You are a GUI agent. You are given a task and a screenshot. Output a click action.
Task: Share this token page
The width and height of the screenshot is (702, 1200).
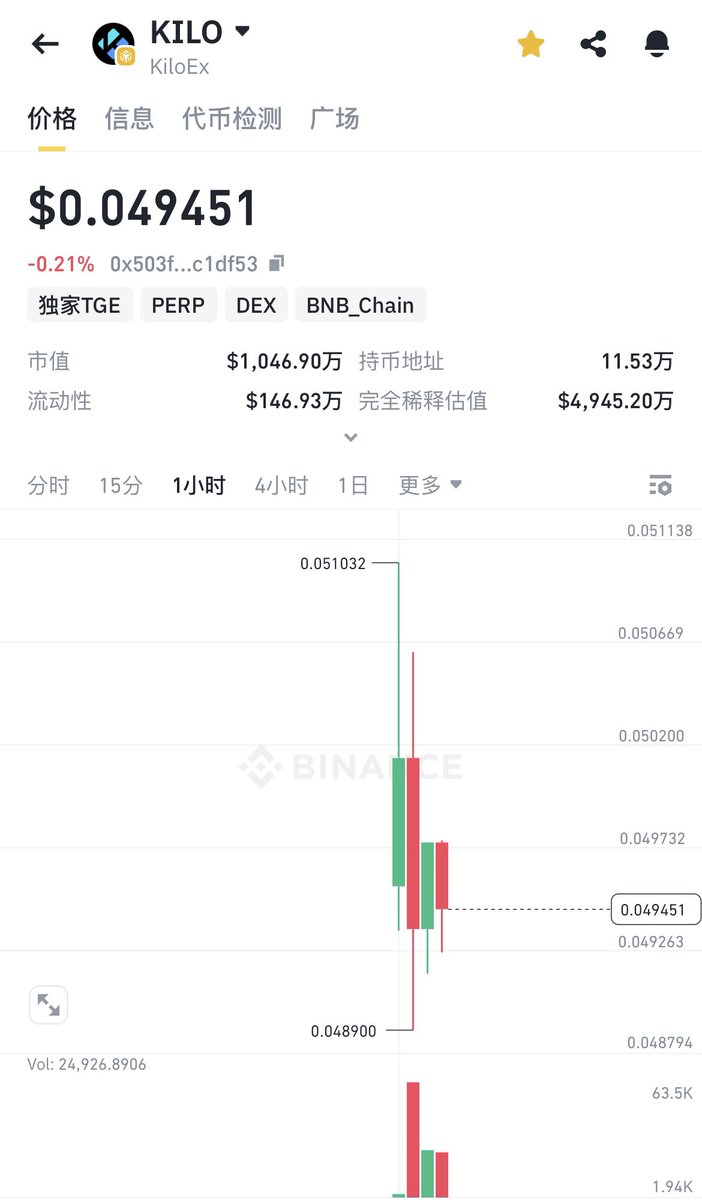point(593,44)
